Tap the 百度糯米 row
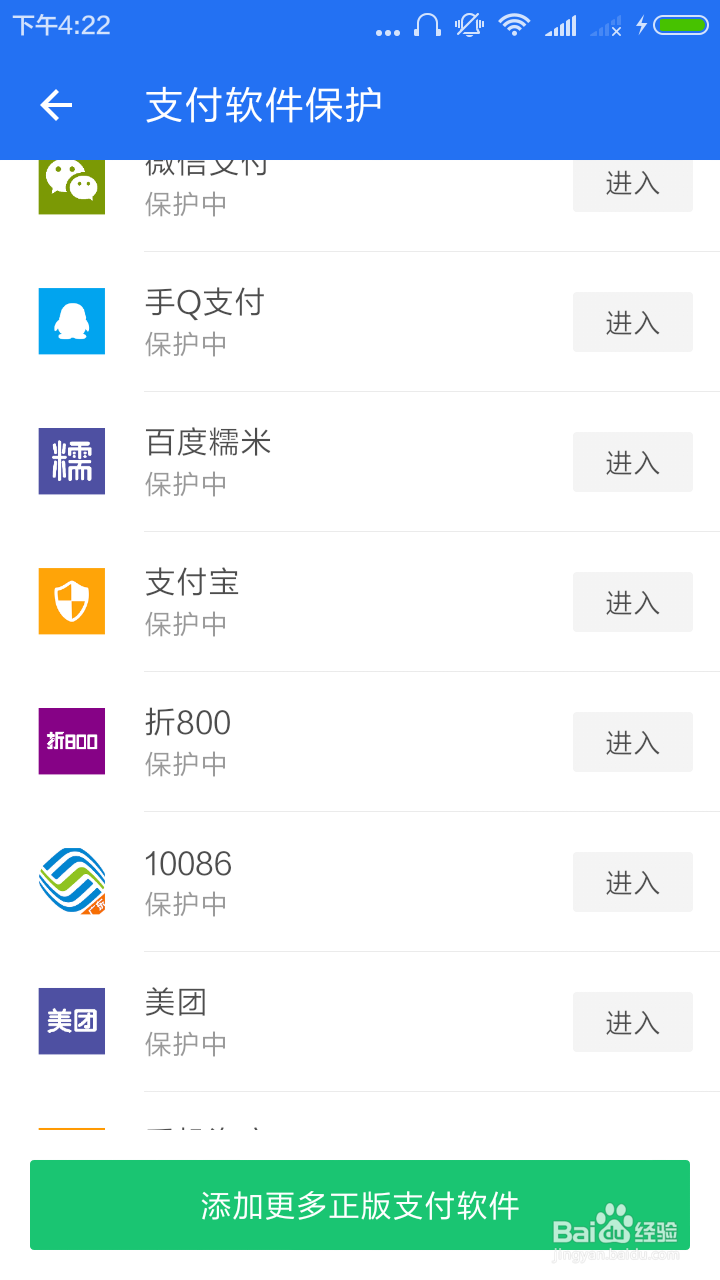Viewport: 720px width, 1280px height. pyautogui.click(x=300, y=462)
